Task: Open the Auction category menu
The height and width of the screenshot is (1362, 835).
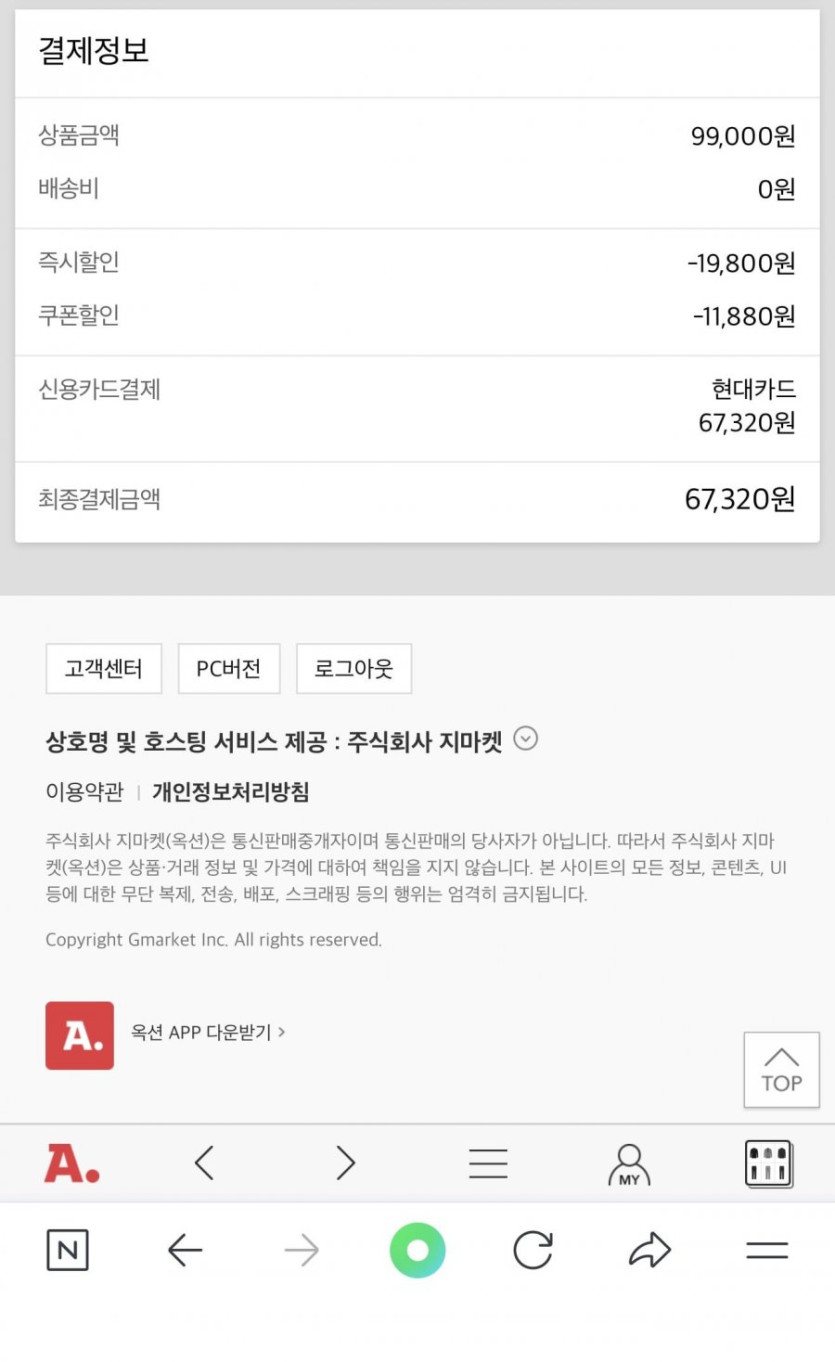Action: tap(488, 1163)
